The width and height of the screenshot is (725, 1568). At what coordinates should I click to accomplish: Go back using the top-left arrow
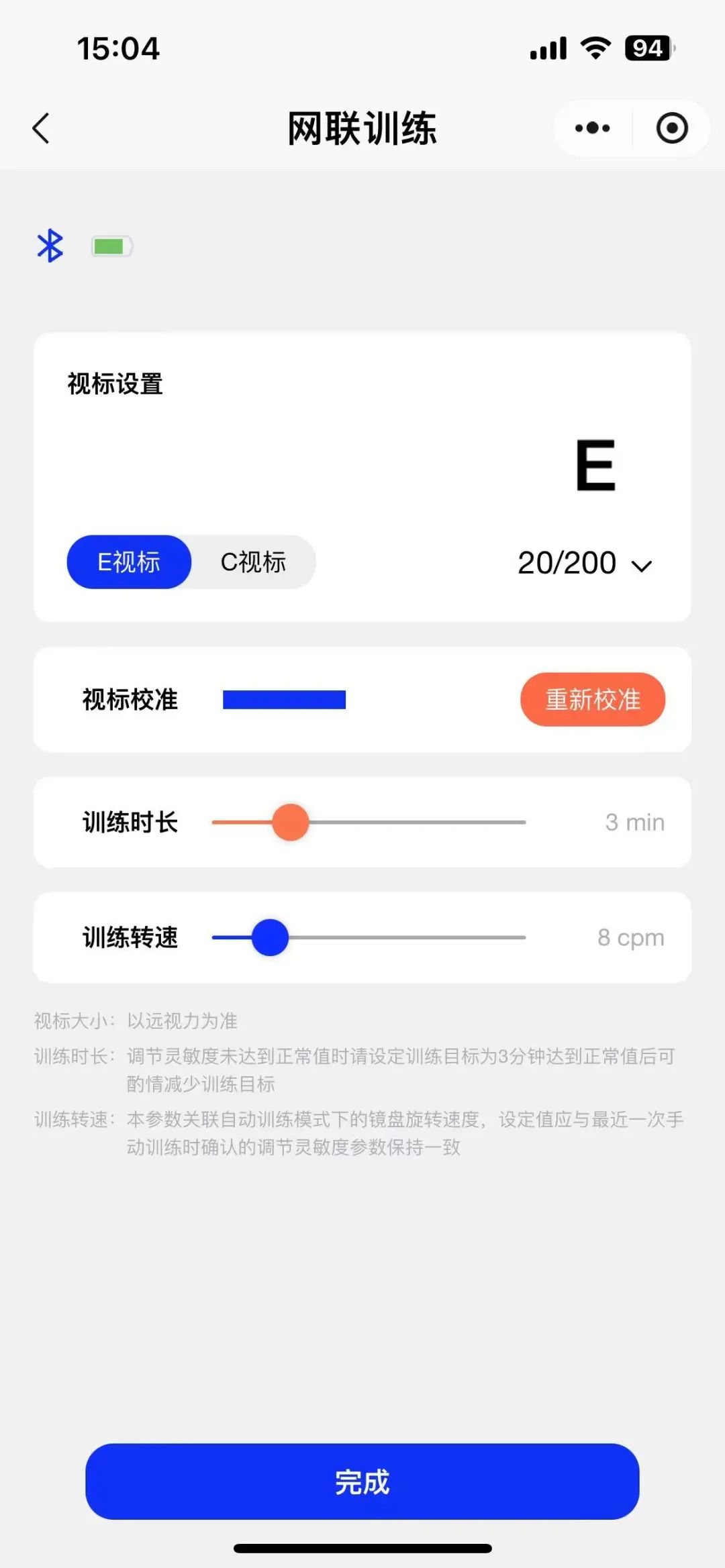(41, 128)
